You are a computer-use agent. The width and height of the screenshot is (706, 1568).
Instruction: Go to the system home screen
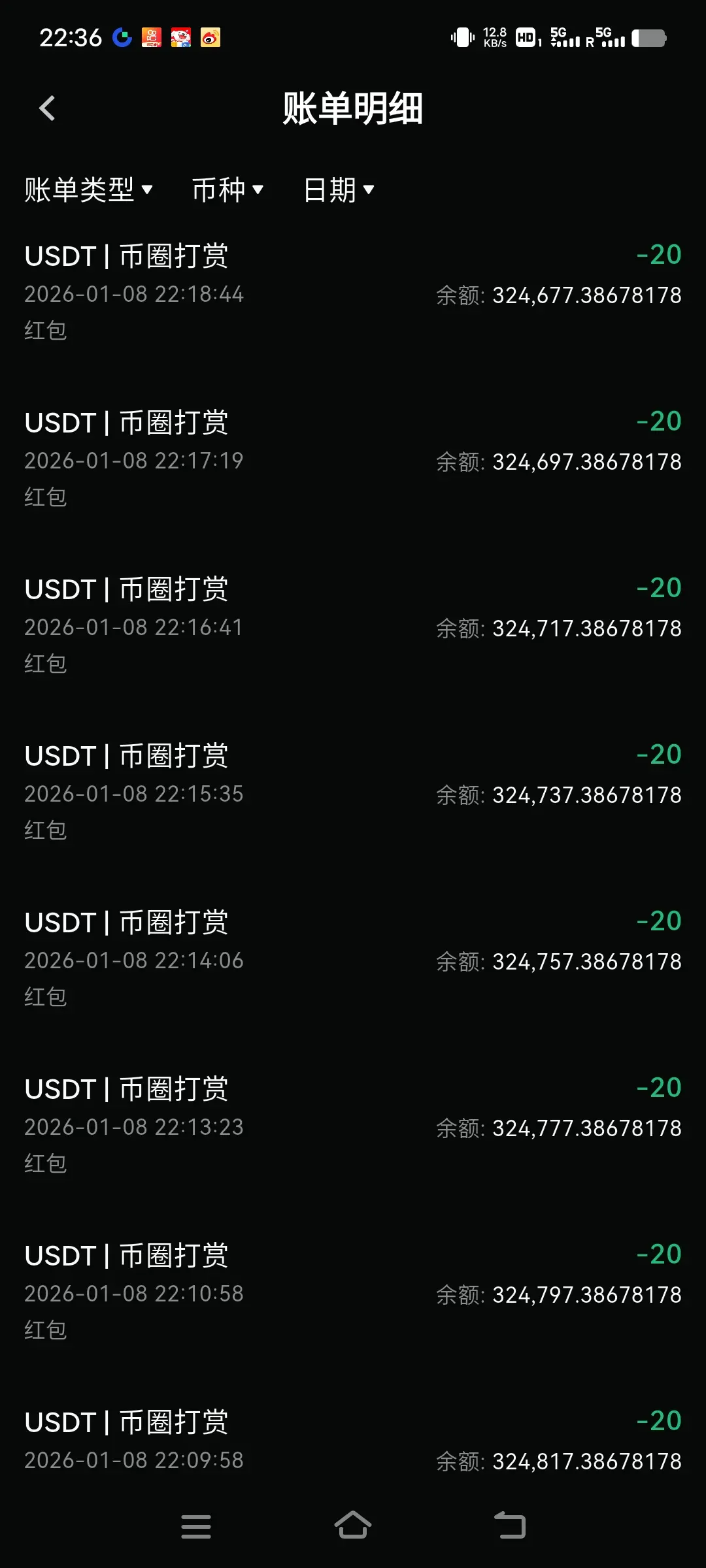[353, 1526]
